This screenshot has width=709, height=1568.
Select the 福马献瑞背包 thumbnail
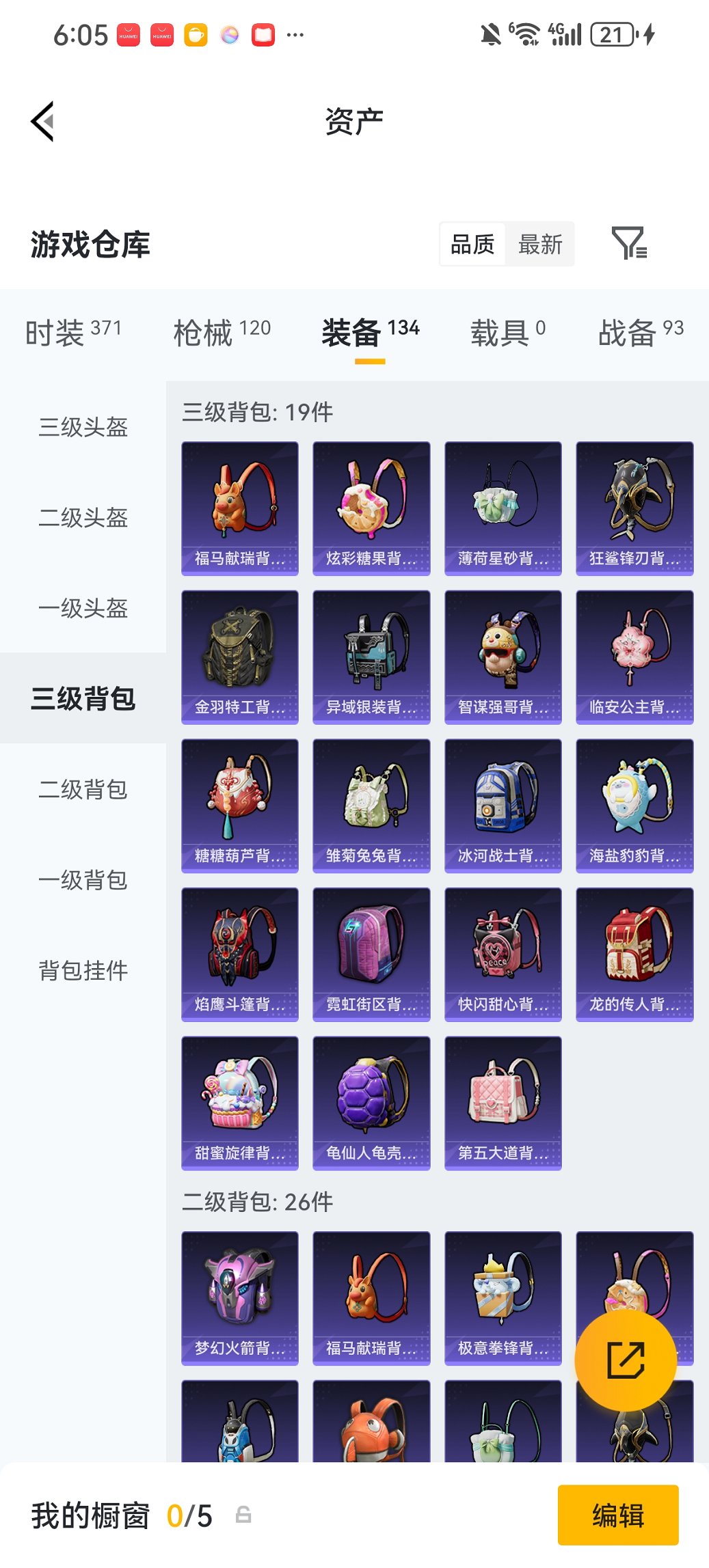coord(239,506)
